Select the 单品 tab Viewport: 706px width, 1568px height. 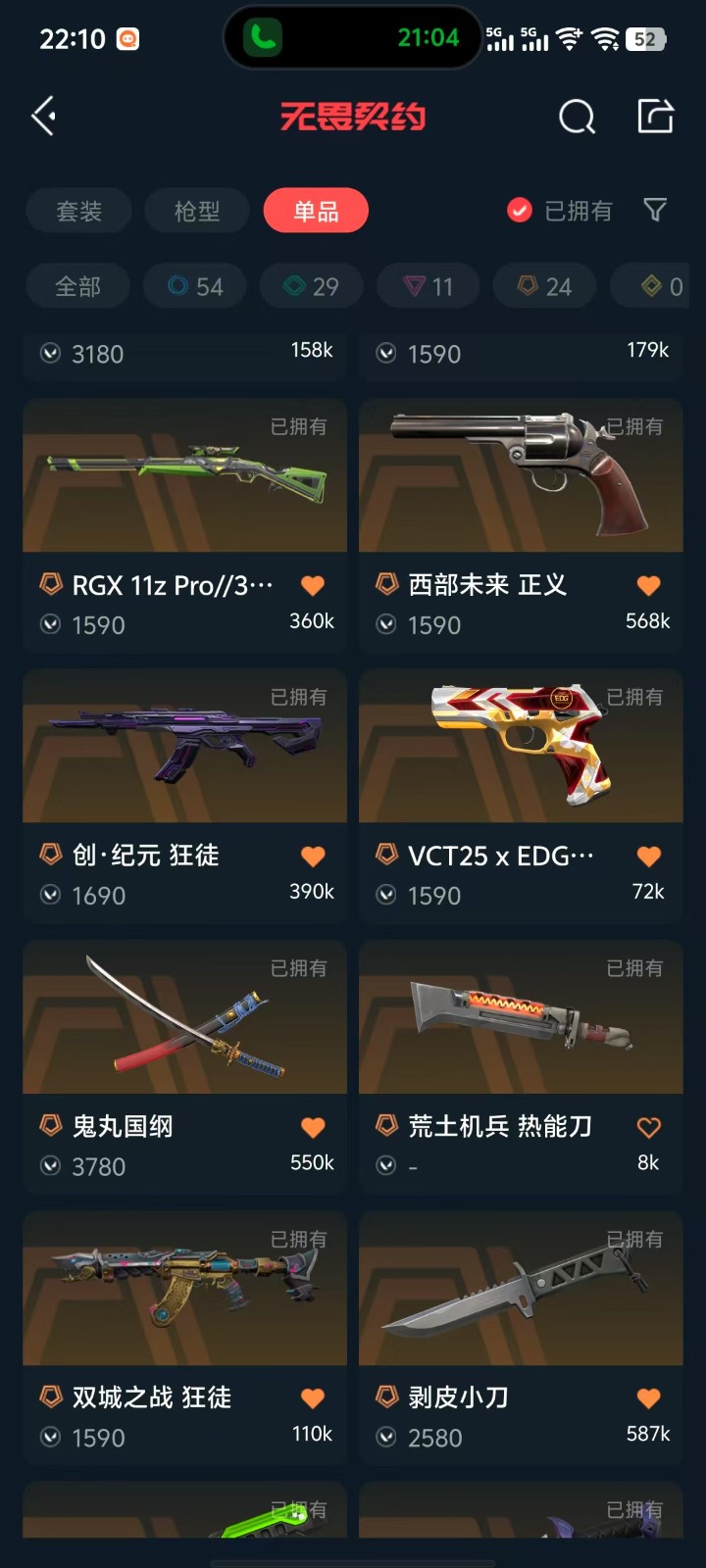[x=316, y=211]
